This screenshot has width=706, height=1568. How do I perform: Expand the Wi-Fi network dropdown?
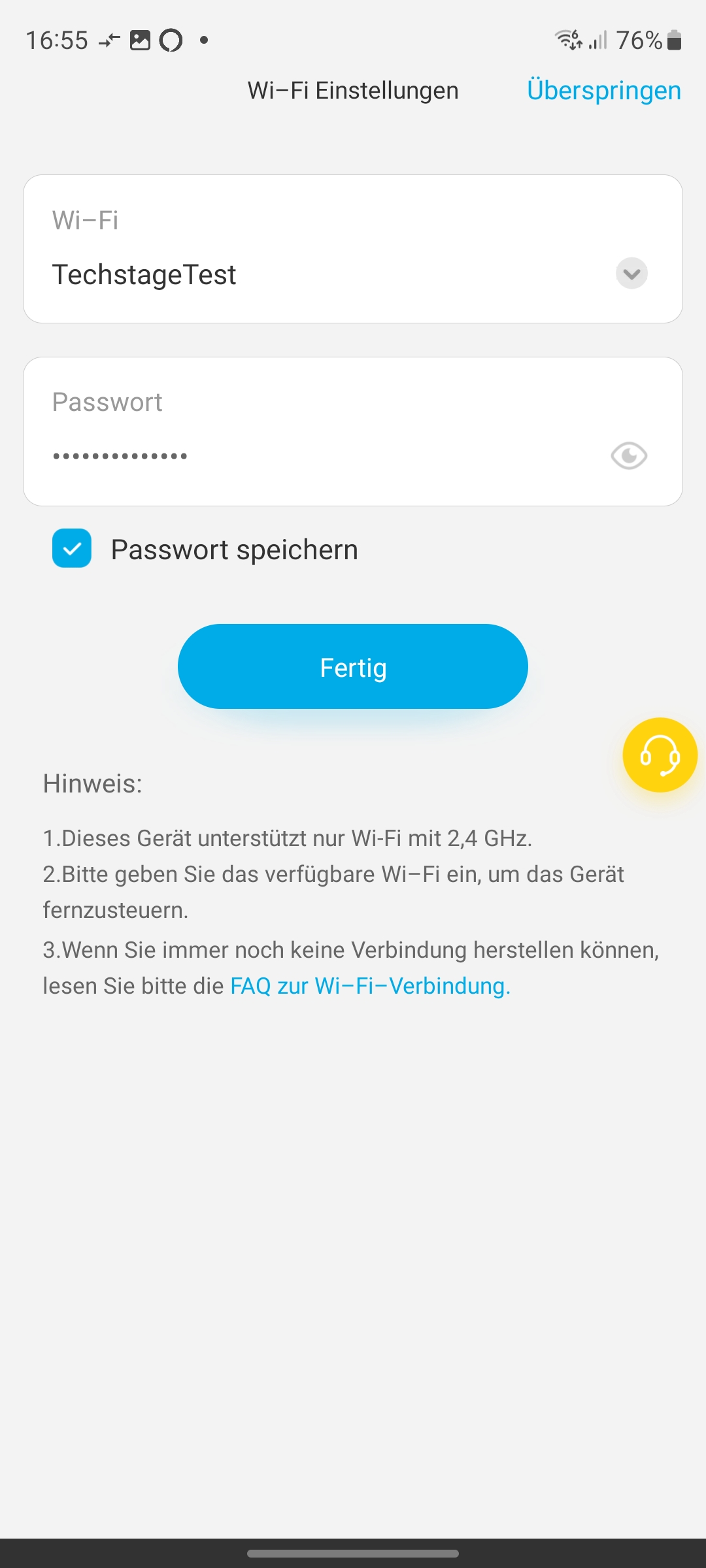coord(631,274)
